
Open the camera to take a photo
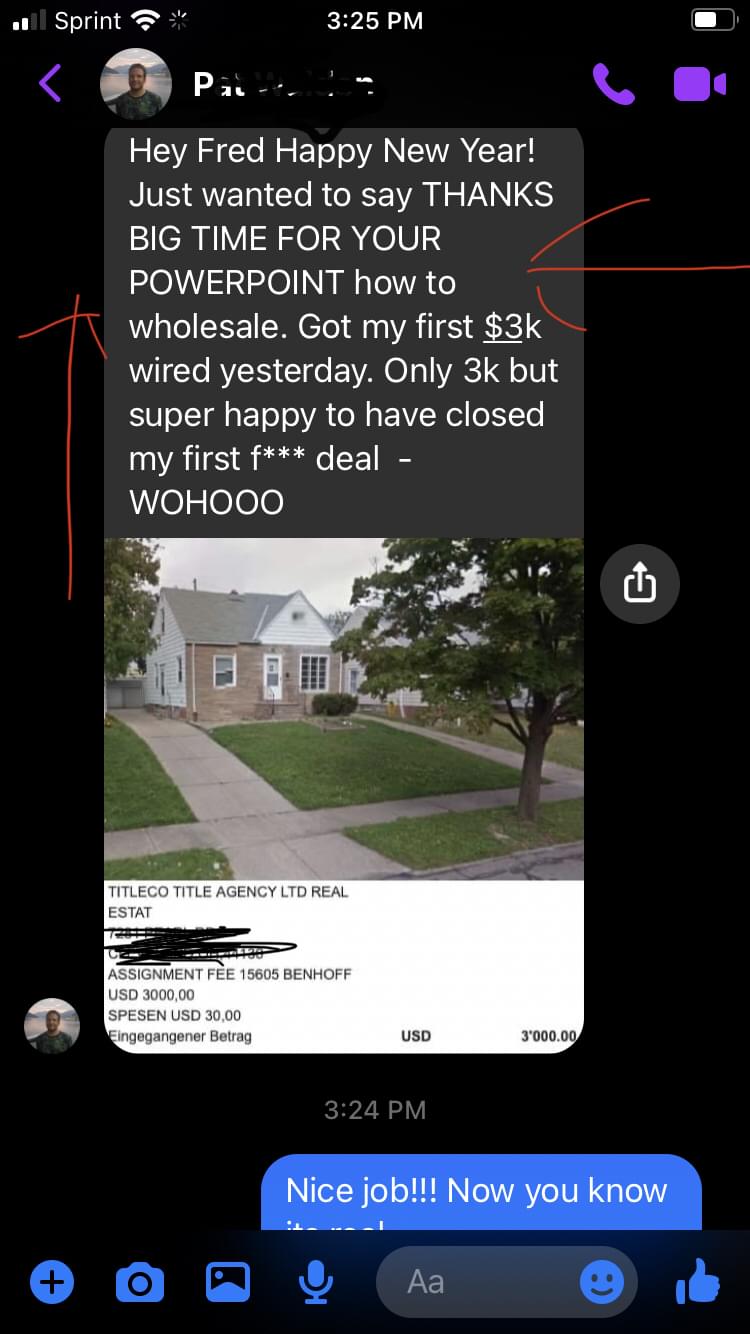pyautogui.click(x=139, y=1281)
